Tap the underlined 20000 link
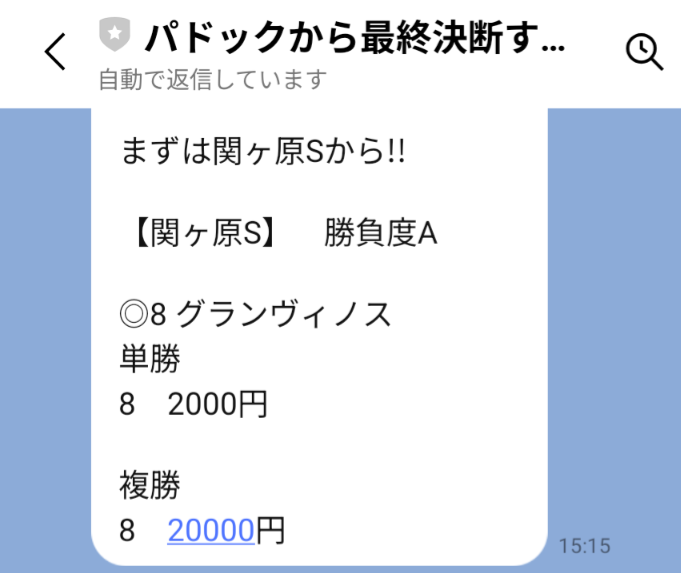The width and height of the screenshot is (681, 573). (x=211, y=529)
